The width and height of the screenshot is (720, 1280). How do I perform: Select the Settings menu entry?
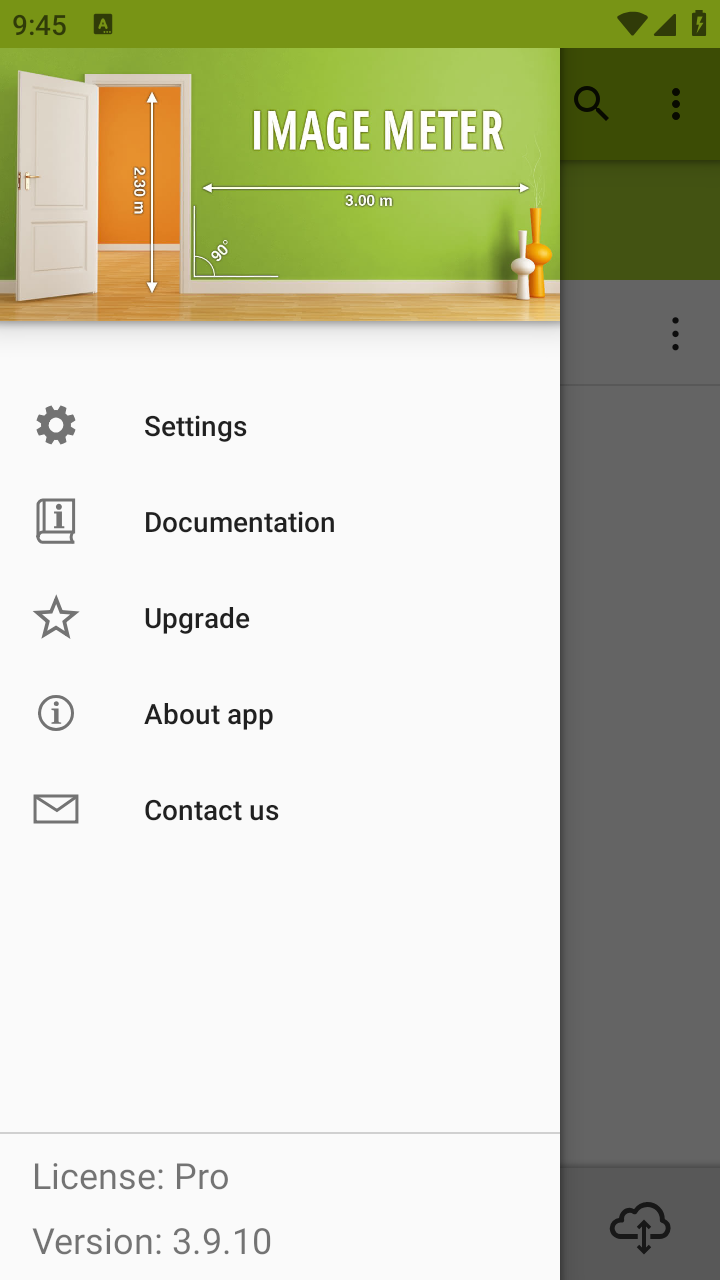coord(195,425)
